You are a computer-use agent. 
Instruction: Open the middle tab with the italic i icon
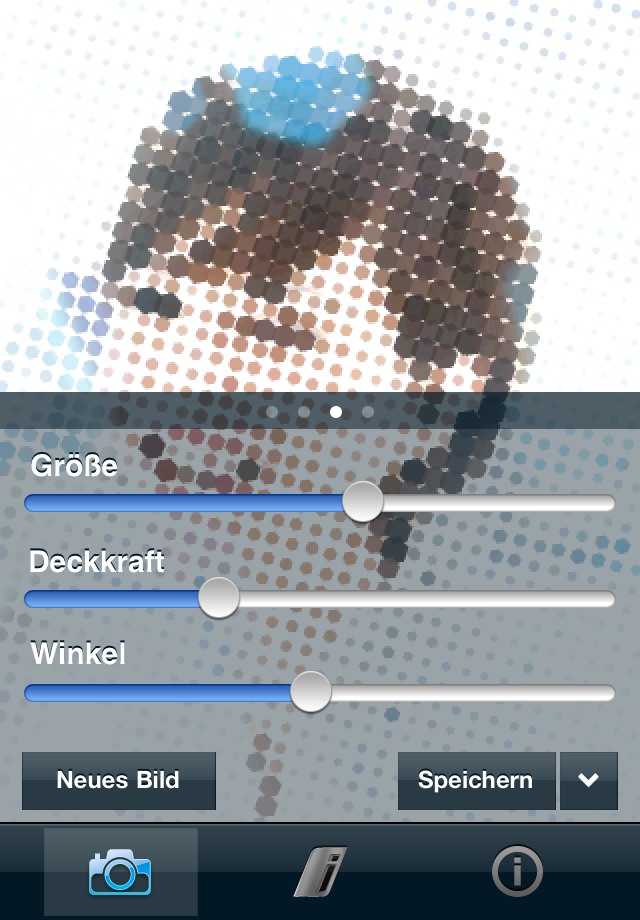pos(319,872)
